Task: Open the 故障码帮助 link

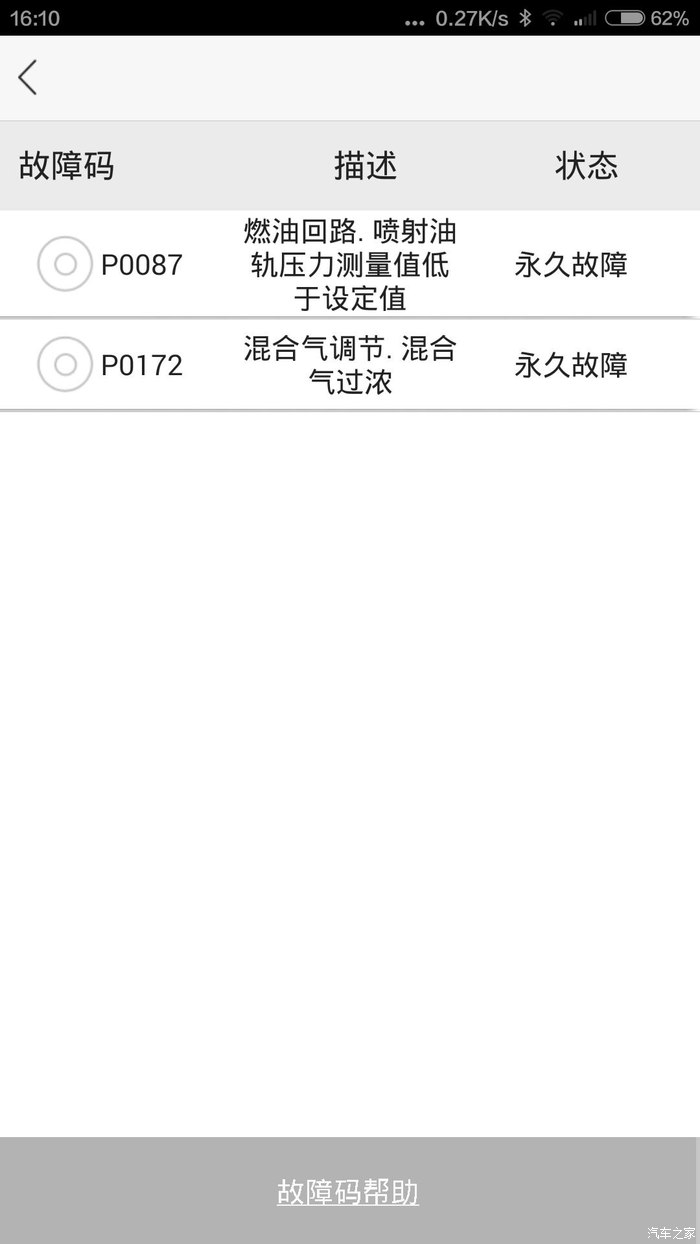Action: pos(348,1192)
